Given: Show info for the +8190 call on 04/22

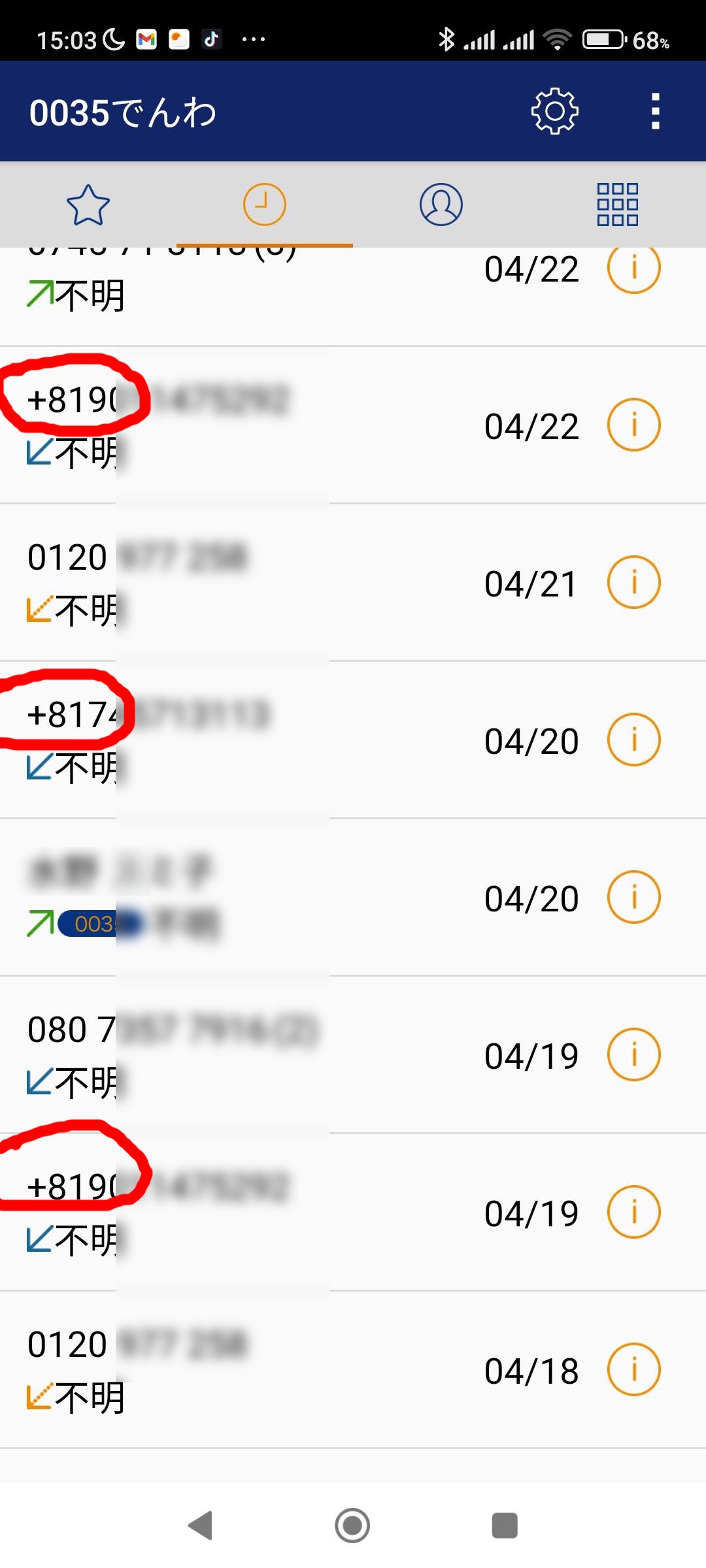Looking at the screenshot, I should pyautogui.click(x=633, y=425).
